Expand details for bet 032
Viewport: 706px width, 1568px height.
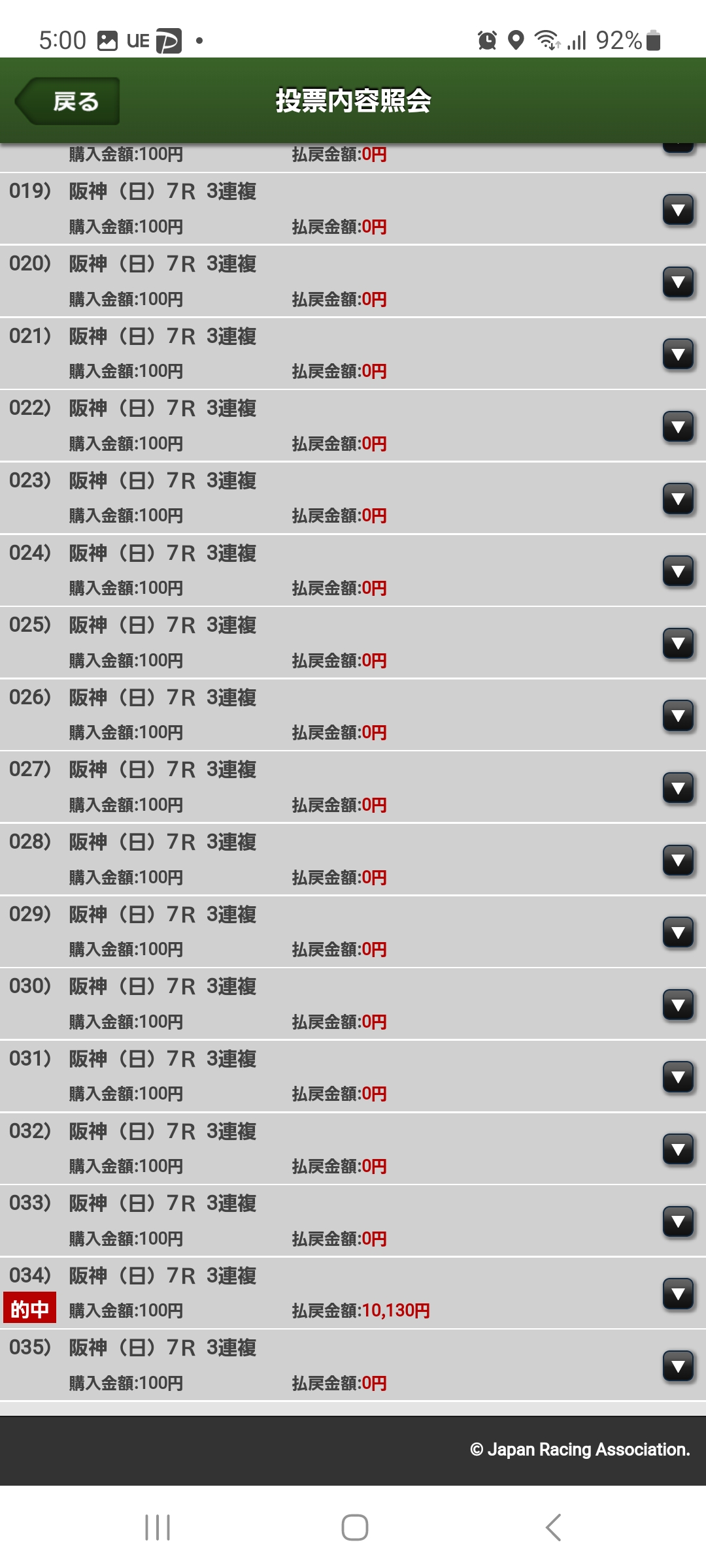click(678, 1149)
